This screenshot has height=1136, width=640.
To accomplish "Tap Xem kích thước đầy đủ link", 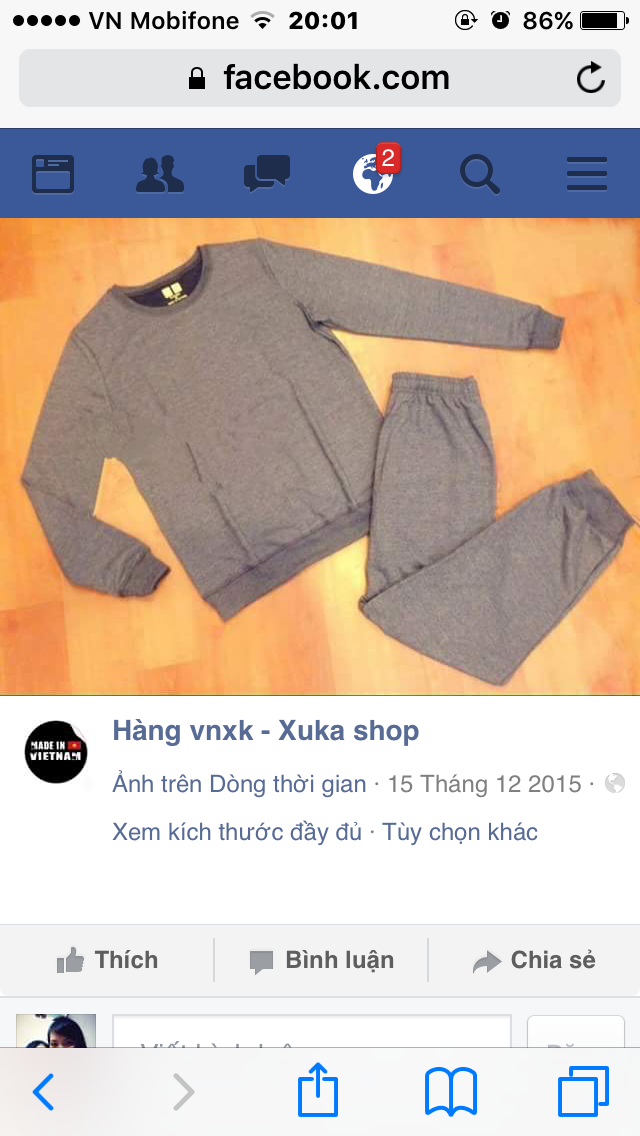I will [237, 832].
